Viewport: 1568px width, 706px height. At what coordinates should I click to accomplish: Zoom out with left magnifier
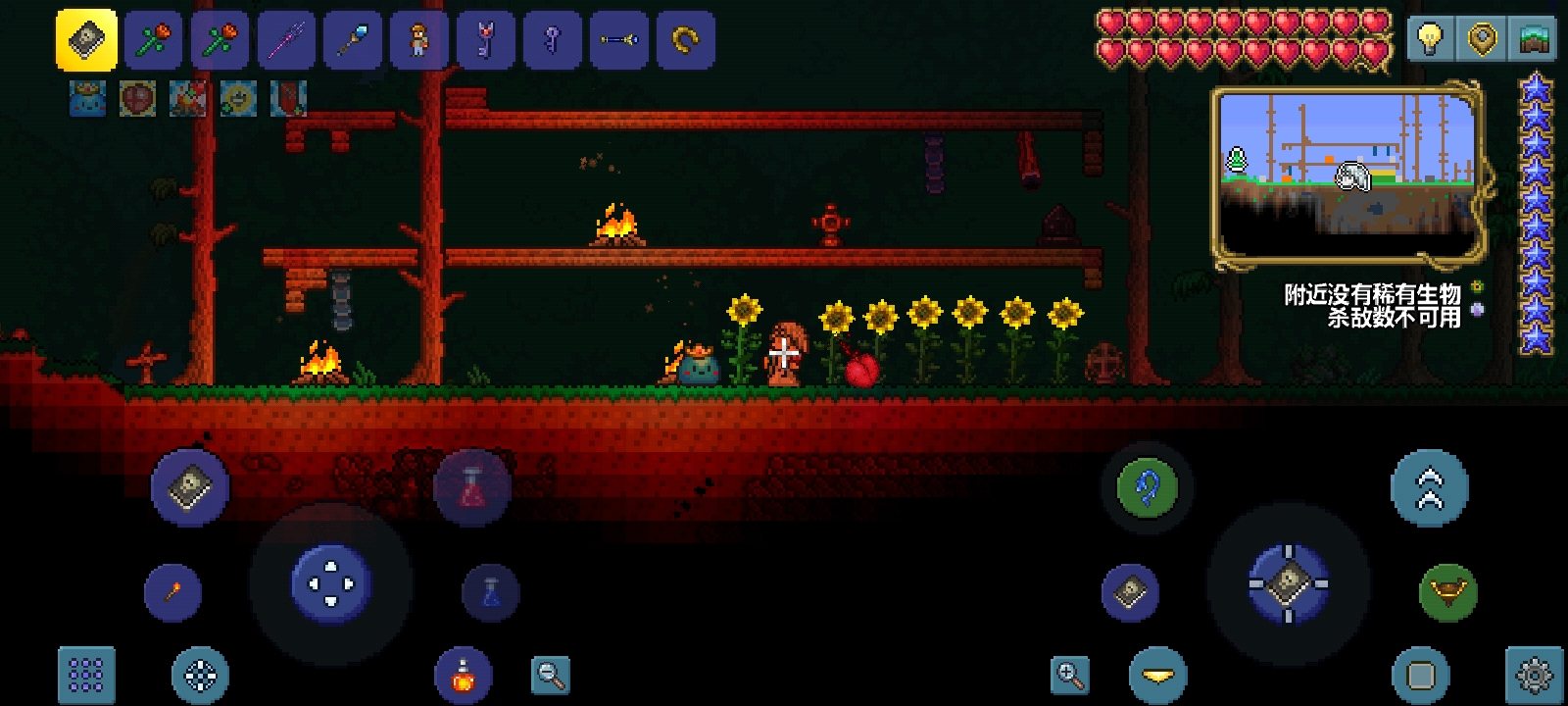pyautogui.click(x=551, y=674)
